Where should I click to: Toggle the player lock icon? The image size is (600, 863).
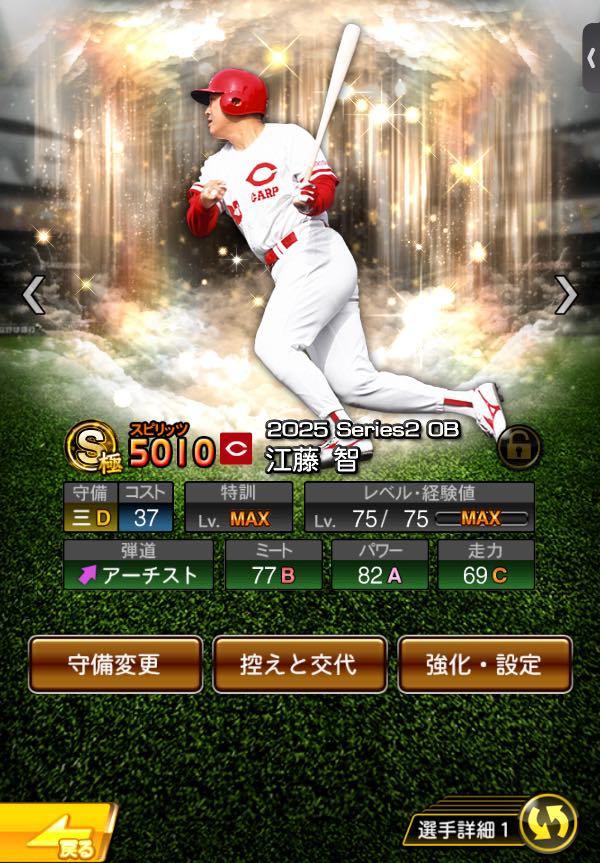coord(520,447)
